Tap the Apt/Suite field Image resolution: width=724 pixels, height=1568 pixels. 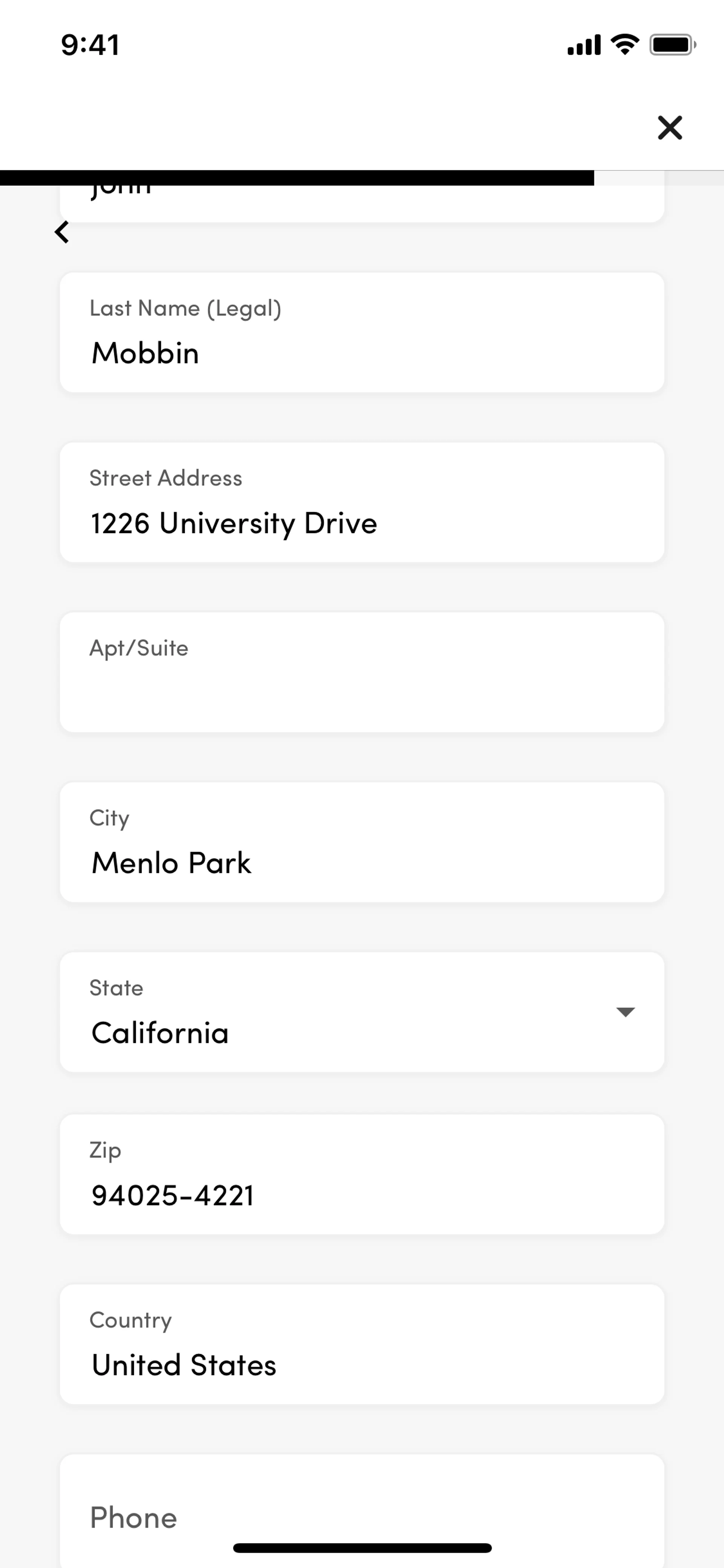(x=361, y=673)
